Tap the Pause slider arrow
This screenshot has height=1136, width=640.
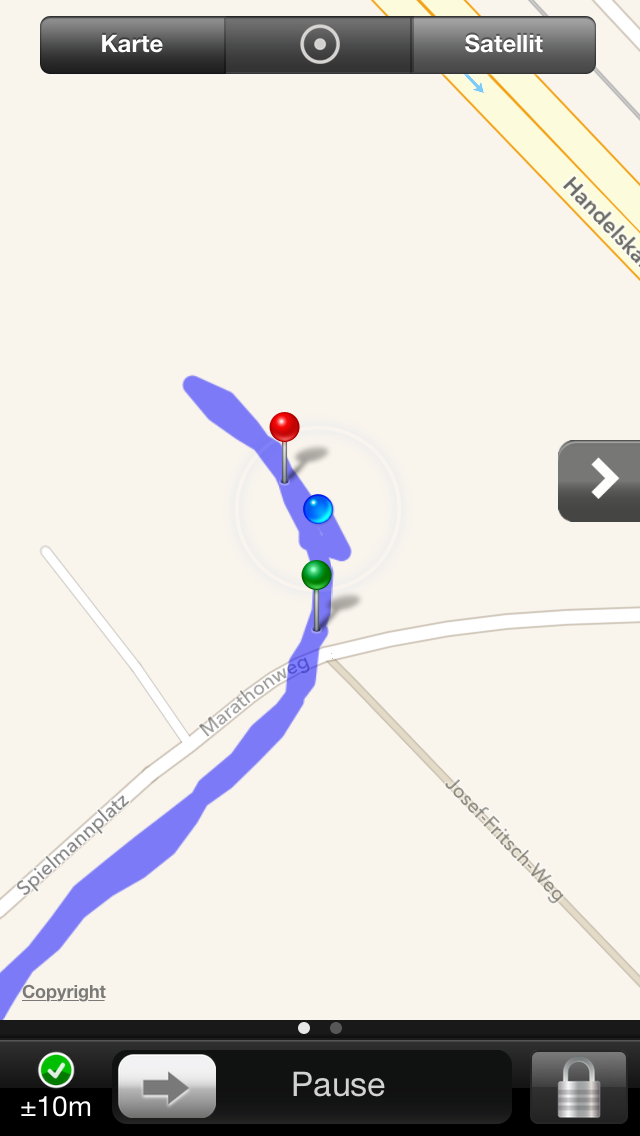[167, 1086]
